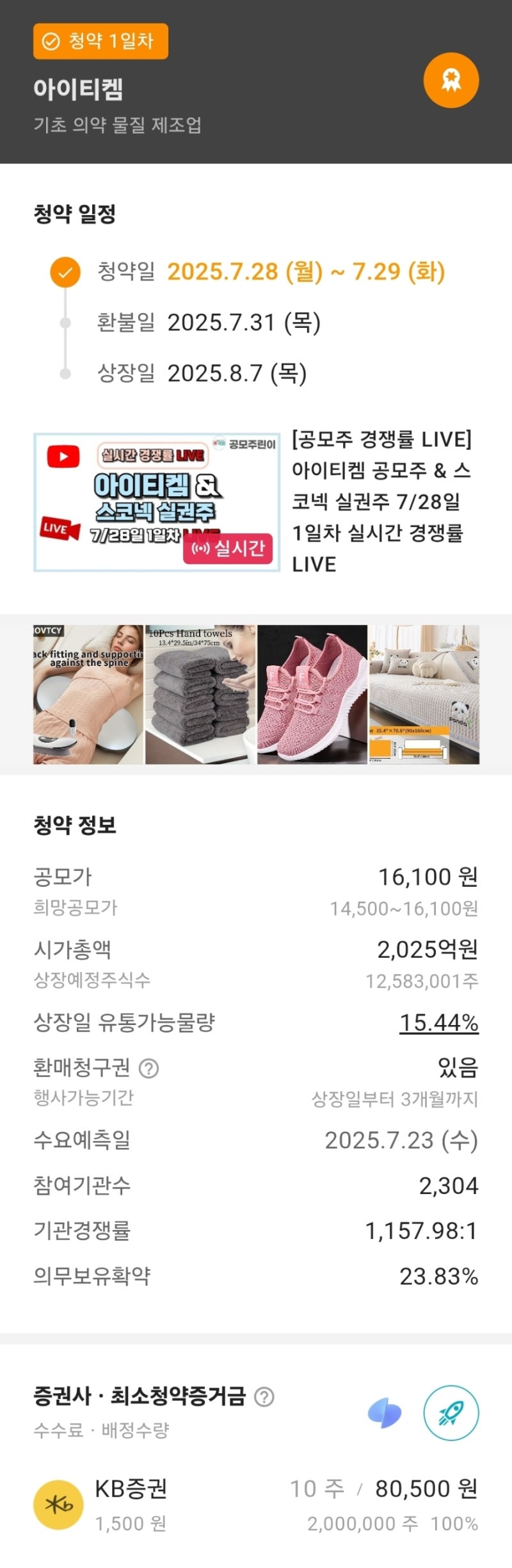Open the hand towels ad
Screen dimensions: 512x1568
(x=200, y=694)
